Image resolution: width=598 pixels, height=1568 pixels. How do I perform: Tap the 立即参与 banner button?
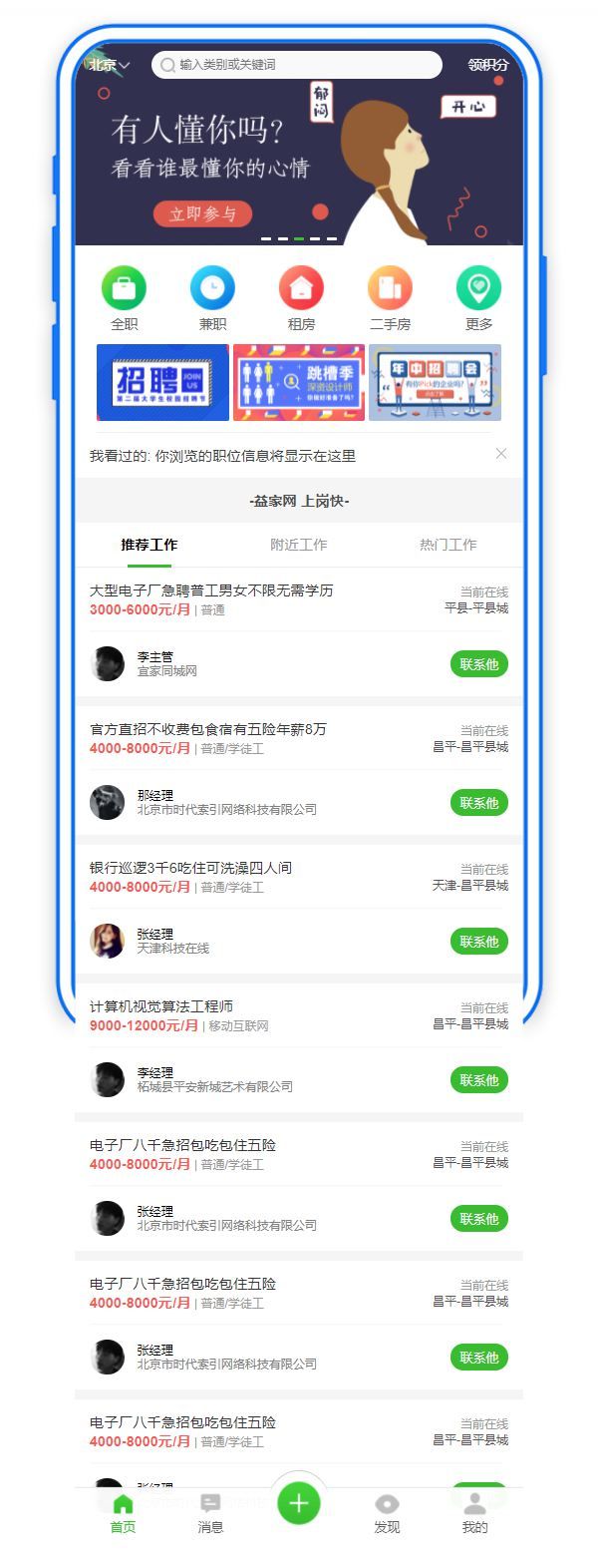(x=203, y=213)
